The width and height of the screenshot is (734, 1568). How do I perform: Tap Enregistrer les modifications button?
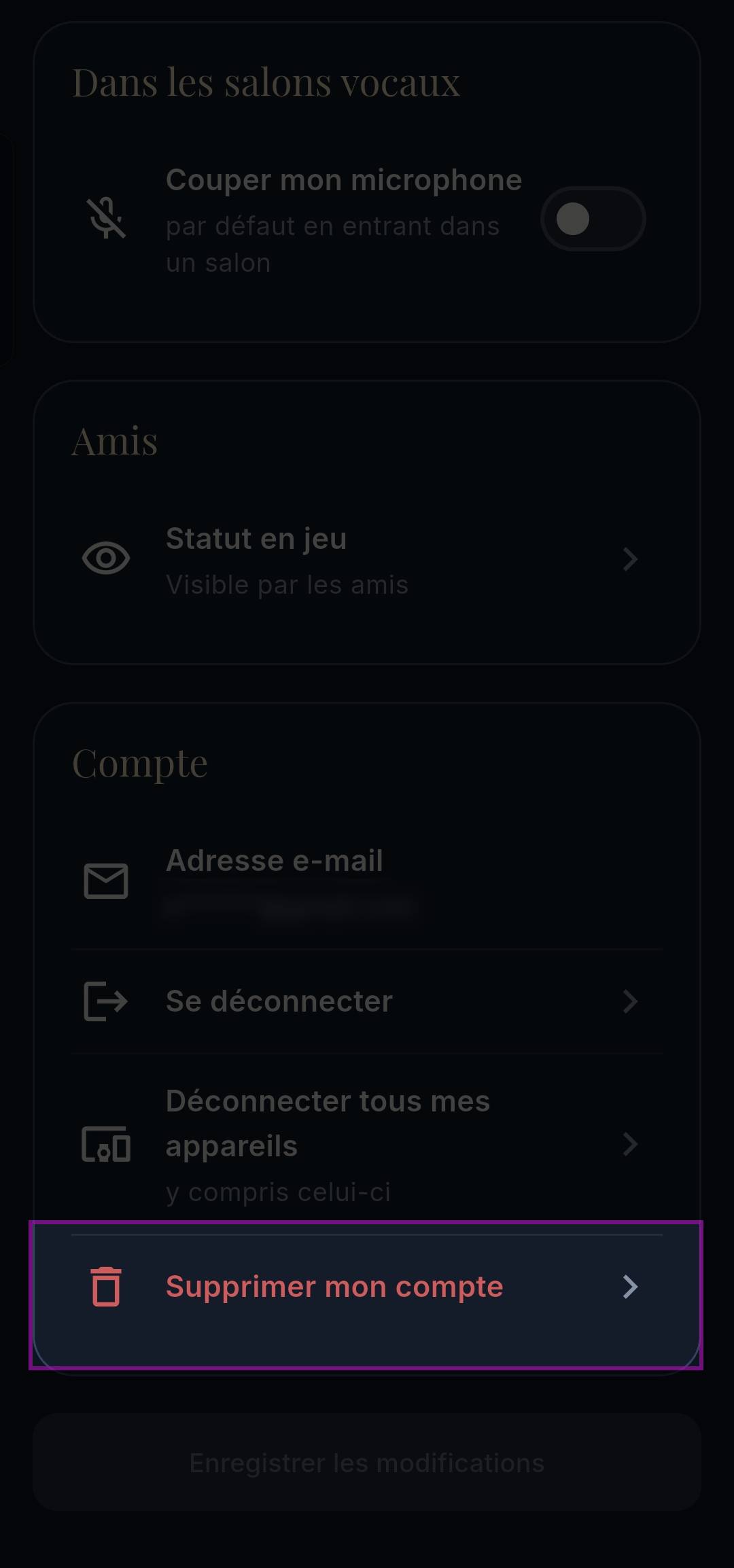(x=367, y=1463)
